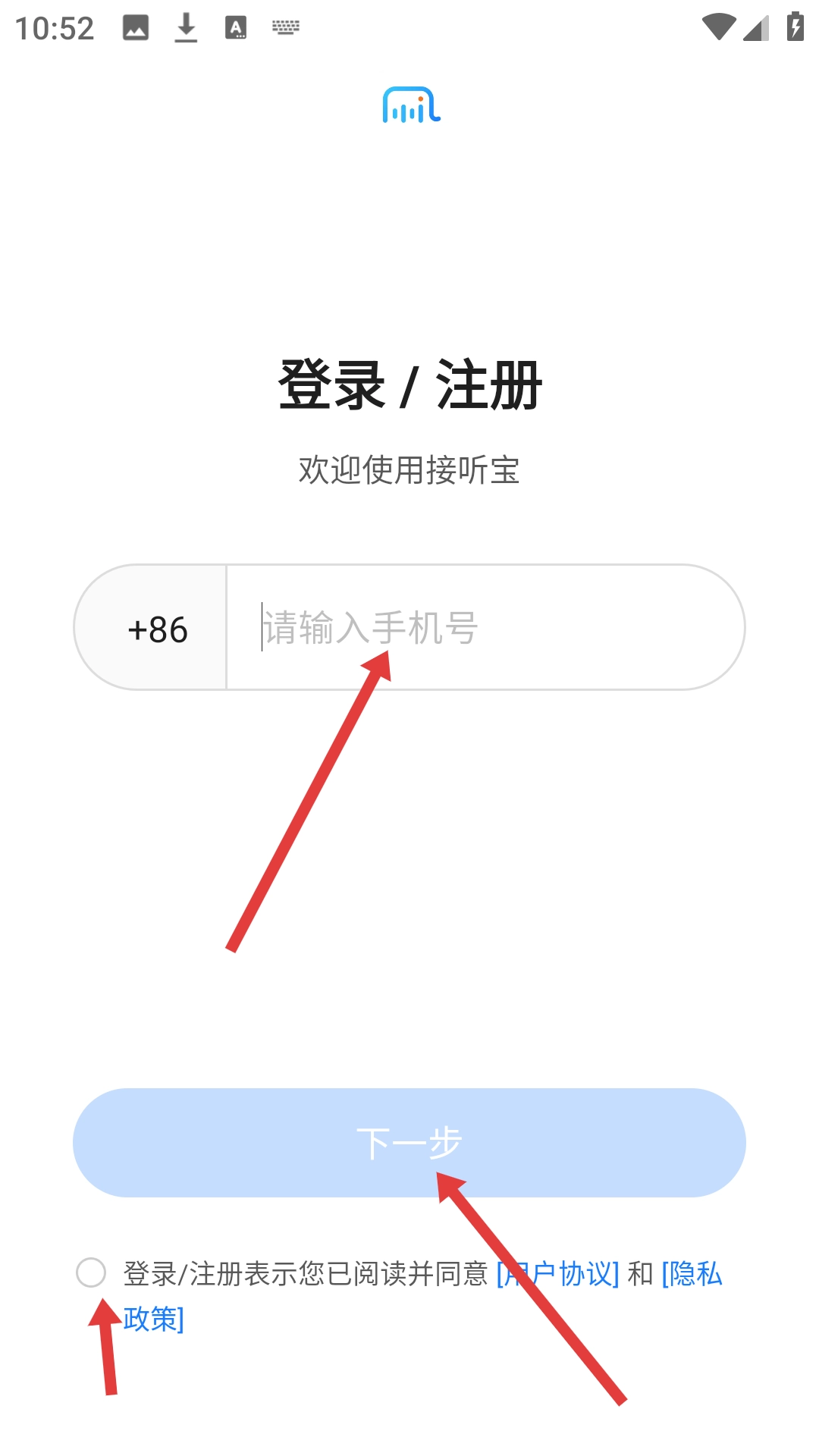Tap the 下一步 next step button

tap(409, 1143)
